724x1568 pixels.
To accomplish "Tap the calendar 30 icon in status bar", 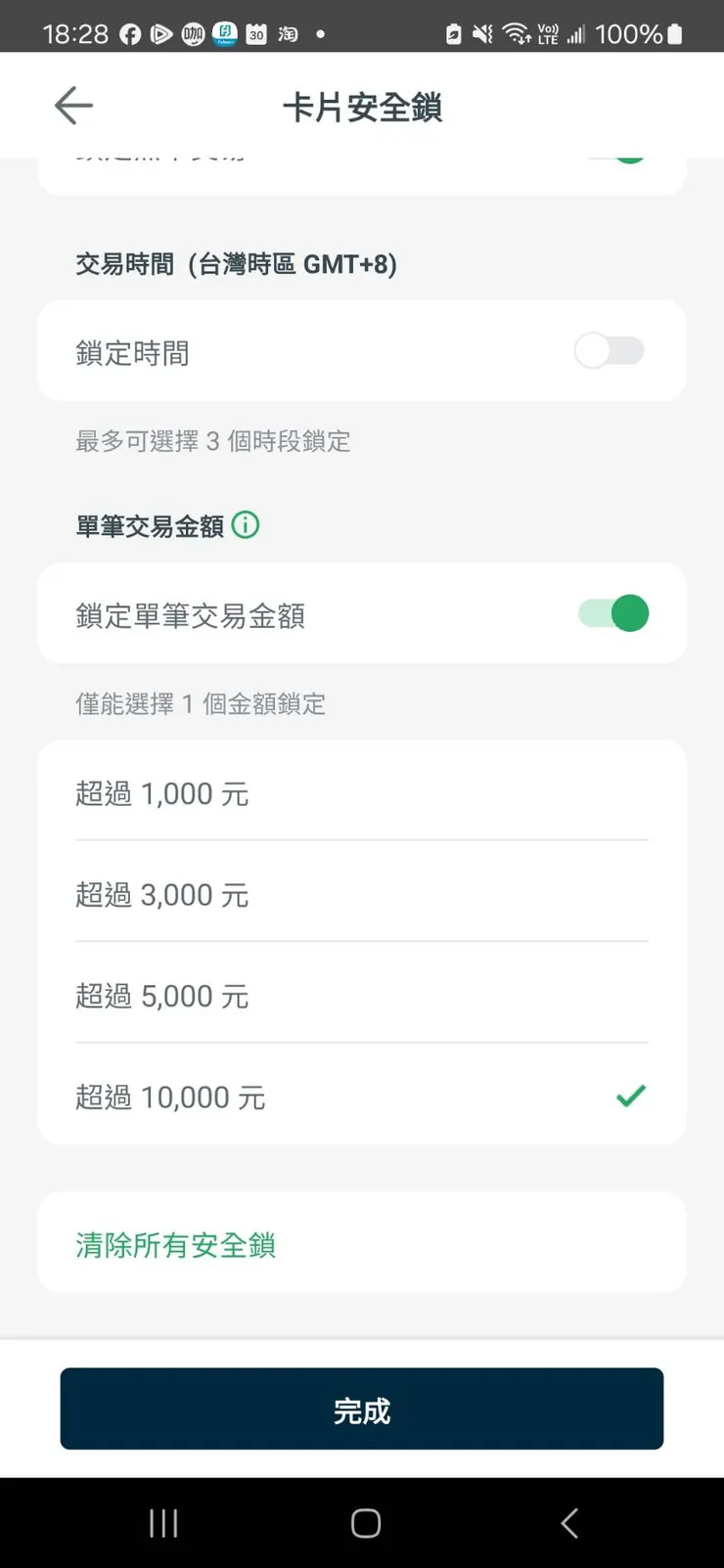I will (255, 32).
